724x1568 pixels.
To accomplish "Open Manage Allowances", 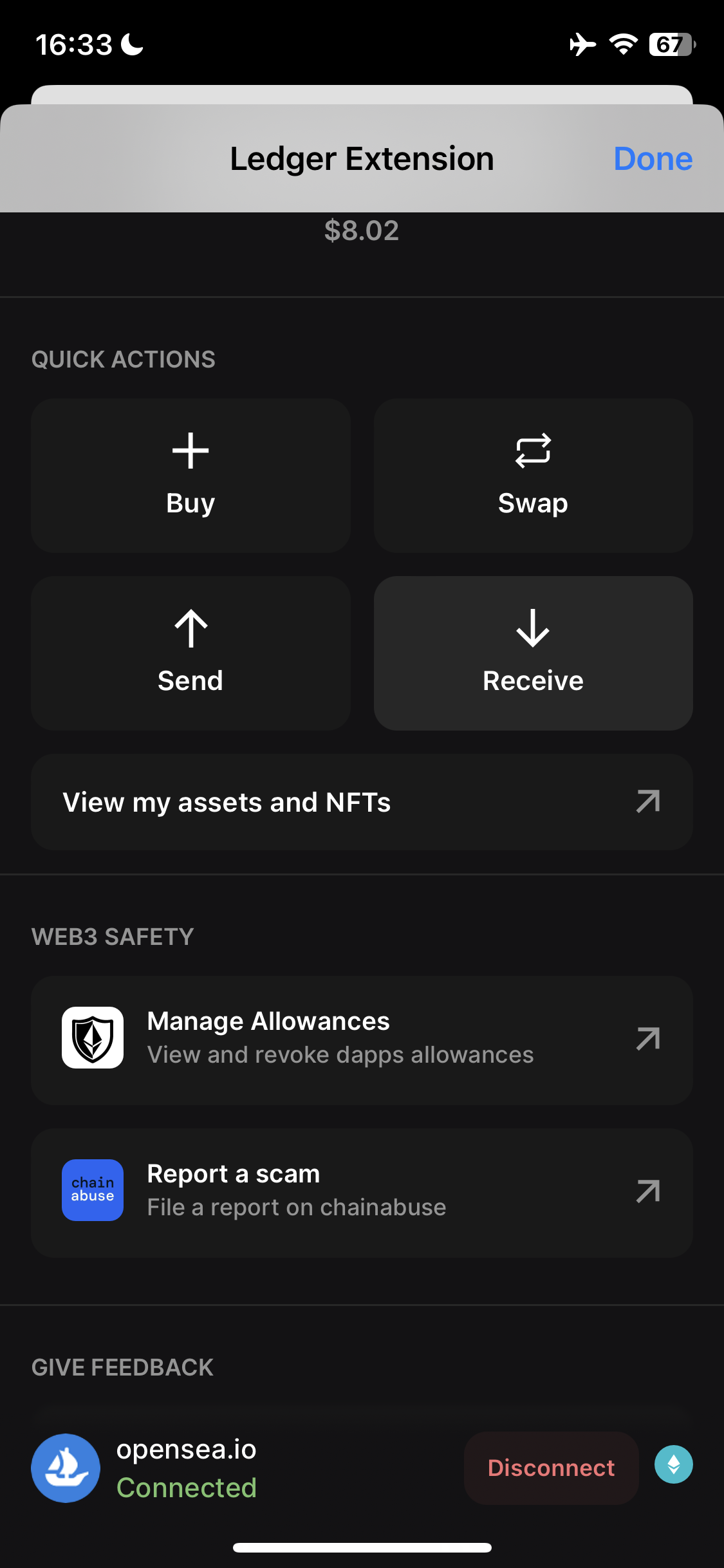I will point(362,1039).
